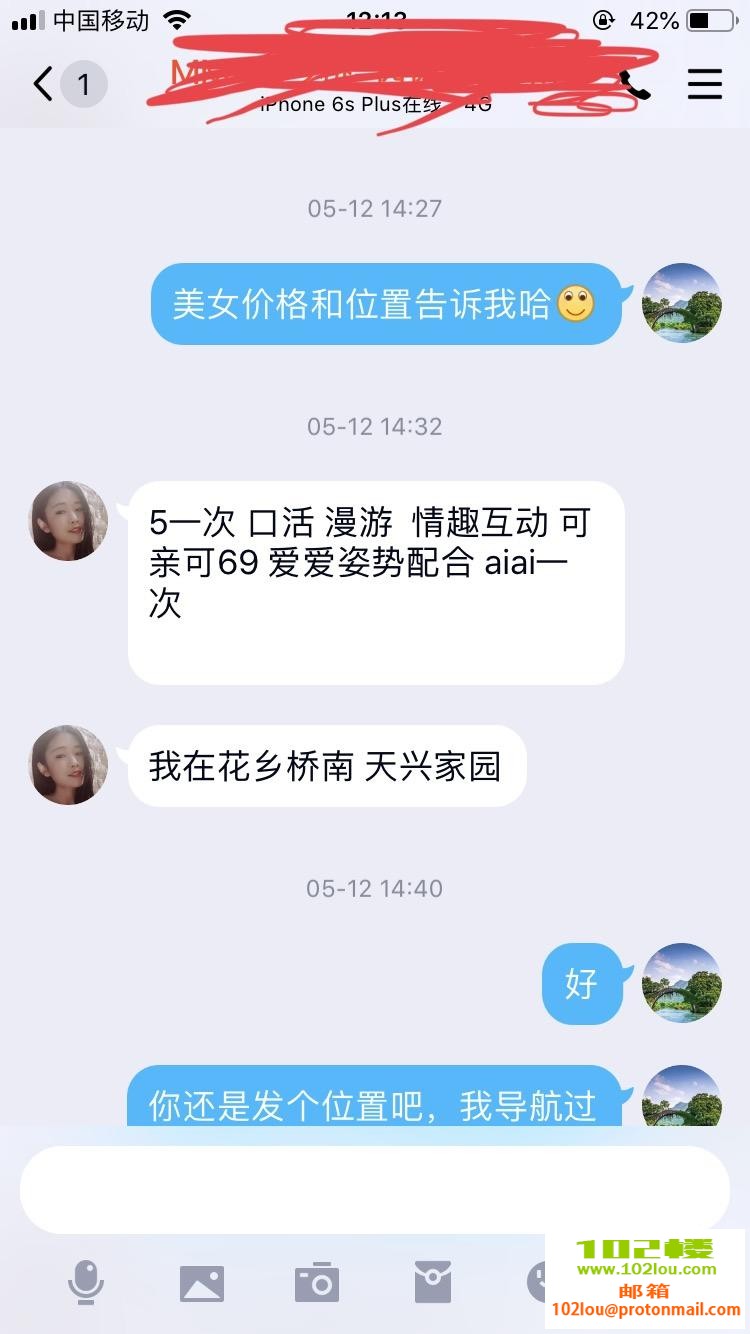The image size is (750, 1334).
Task: Open the chat settings menu icon
Action: point(705,85)
